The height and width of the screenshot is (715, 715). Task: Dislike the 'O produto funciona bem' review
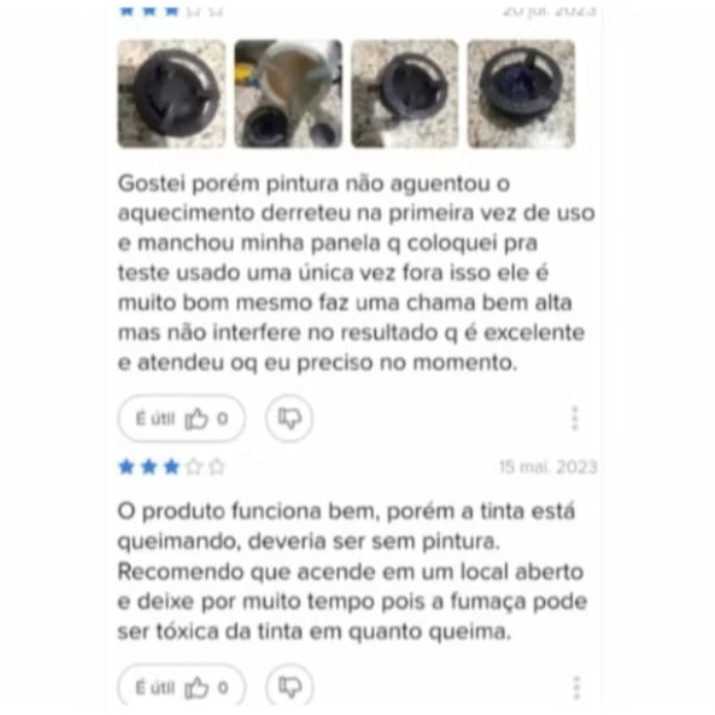[289, 687]
